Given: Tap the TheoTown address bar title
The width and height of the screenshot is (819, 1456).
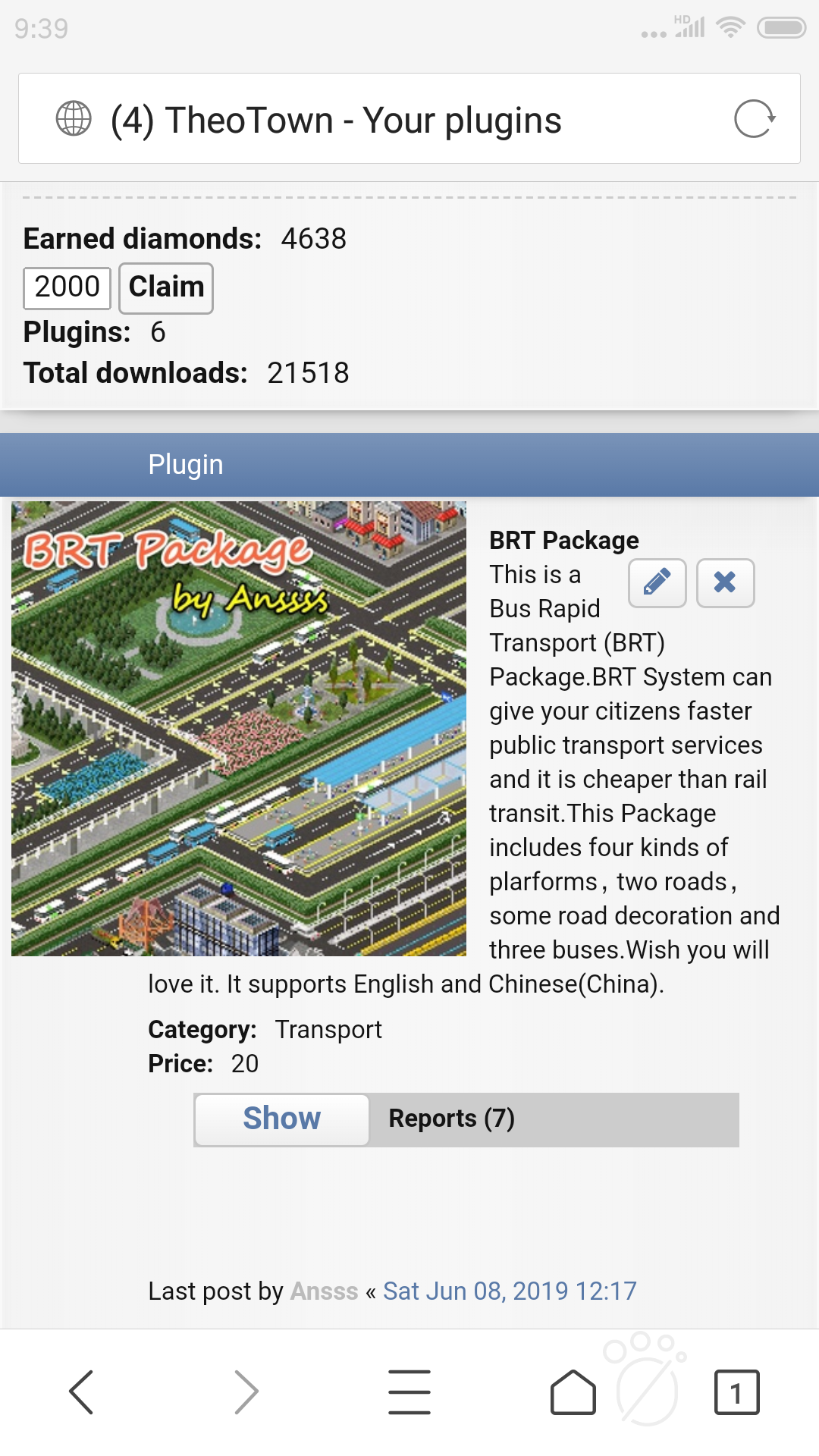Looking at the screenshot, I should coord(336,120).
